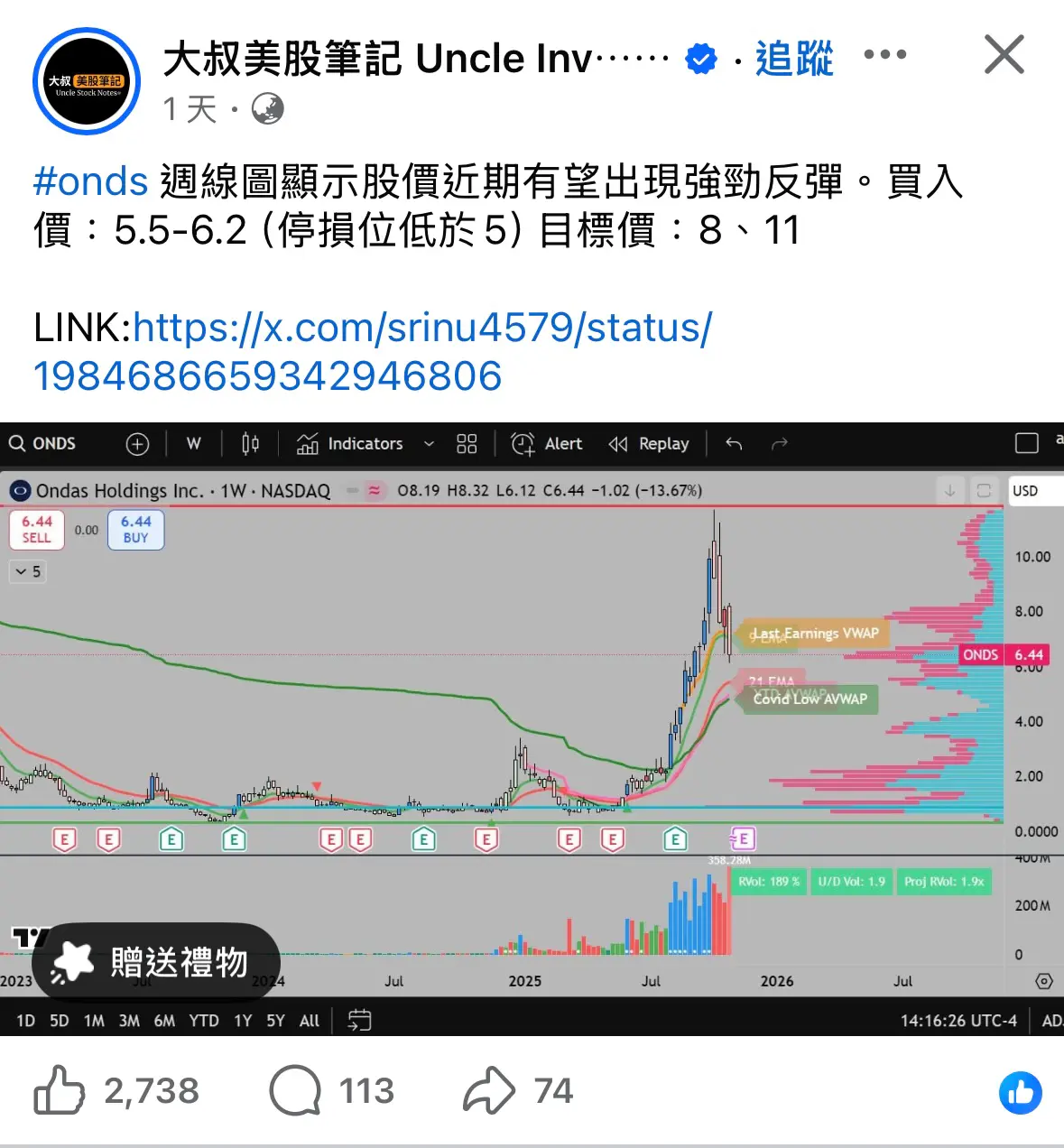Switch to the 1D timeframe
This screenshot has height=1148, width=1064.
pos(24,1020)
